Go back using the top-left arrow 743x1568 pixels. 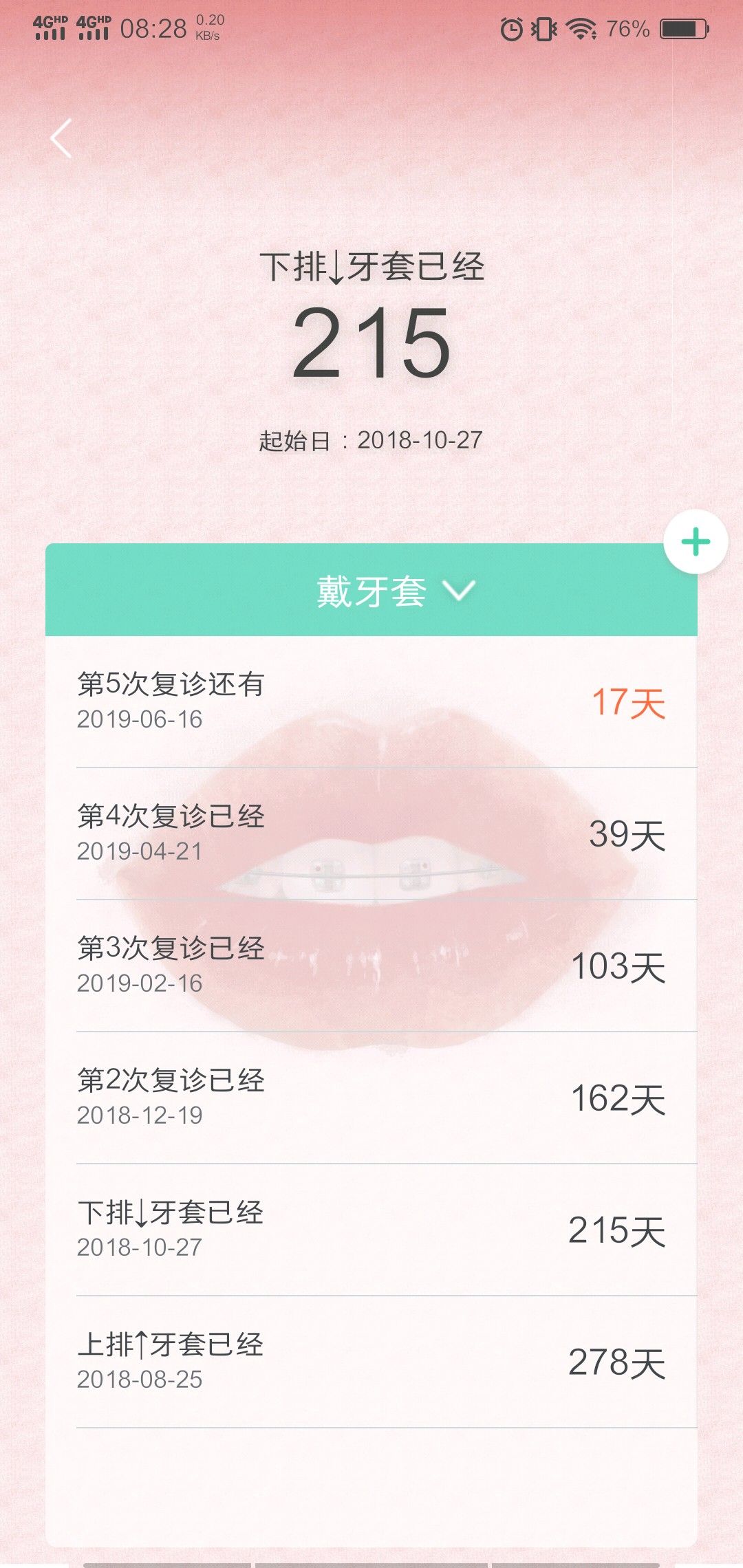(61, 138)
